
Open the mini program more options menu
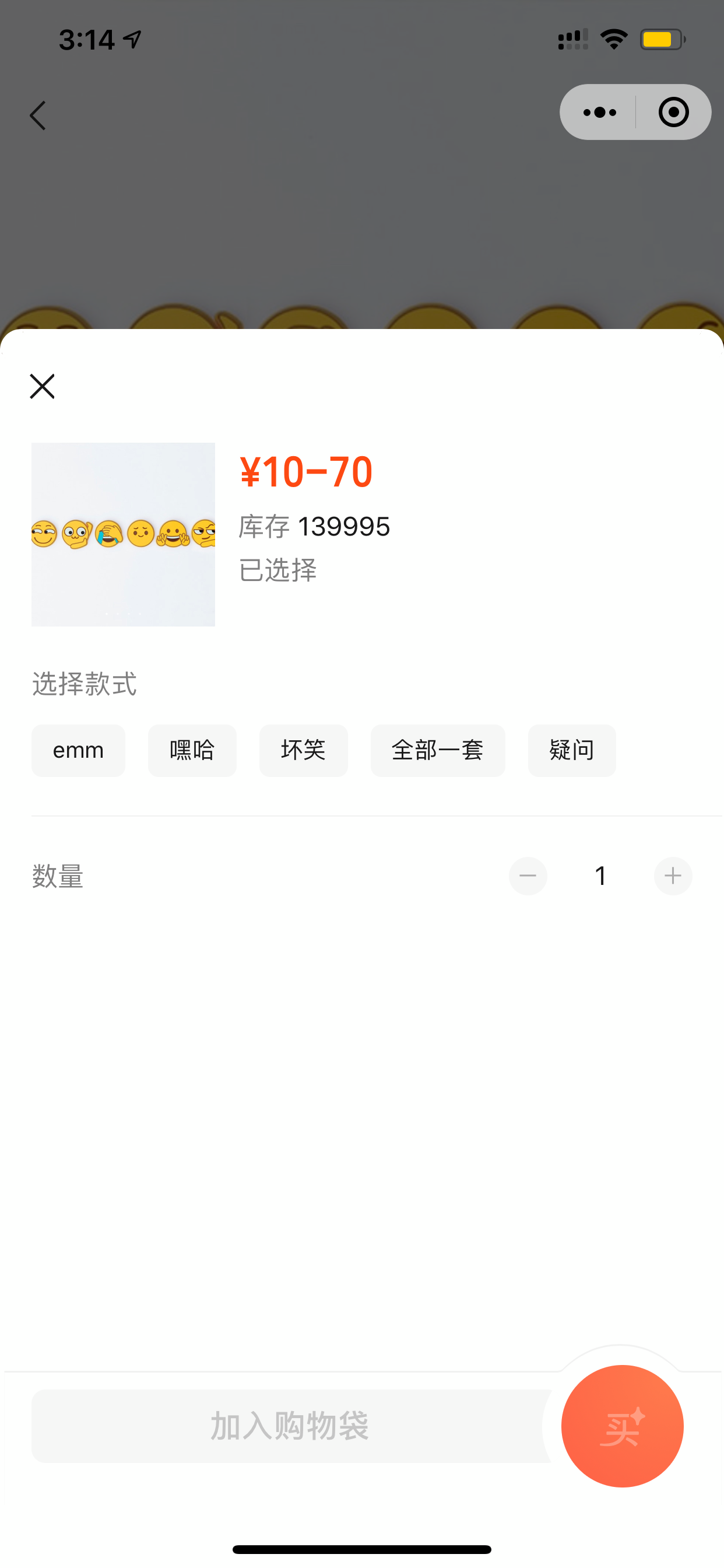coord(599,113)
